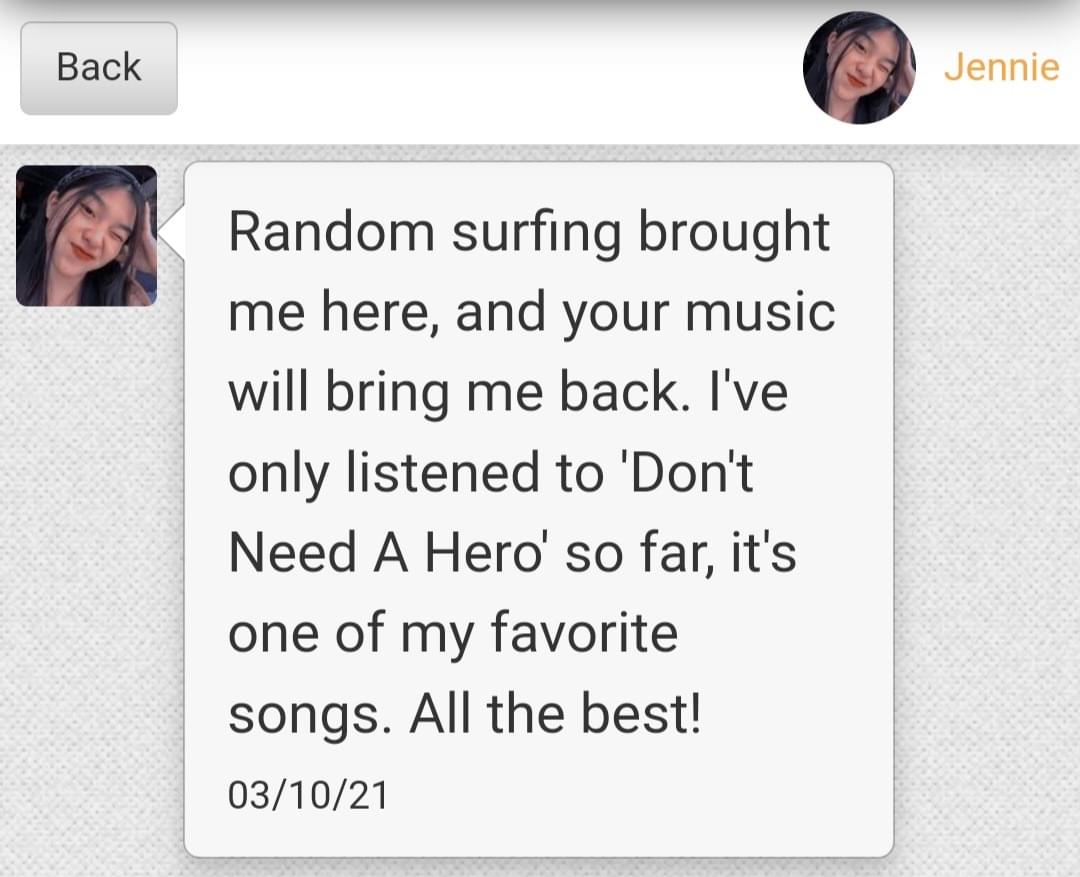Open Jennie's profile name link
This screenshot has height=877, width=1080.
click(x=1001, y=67)
